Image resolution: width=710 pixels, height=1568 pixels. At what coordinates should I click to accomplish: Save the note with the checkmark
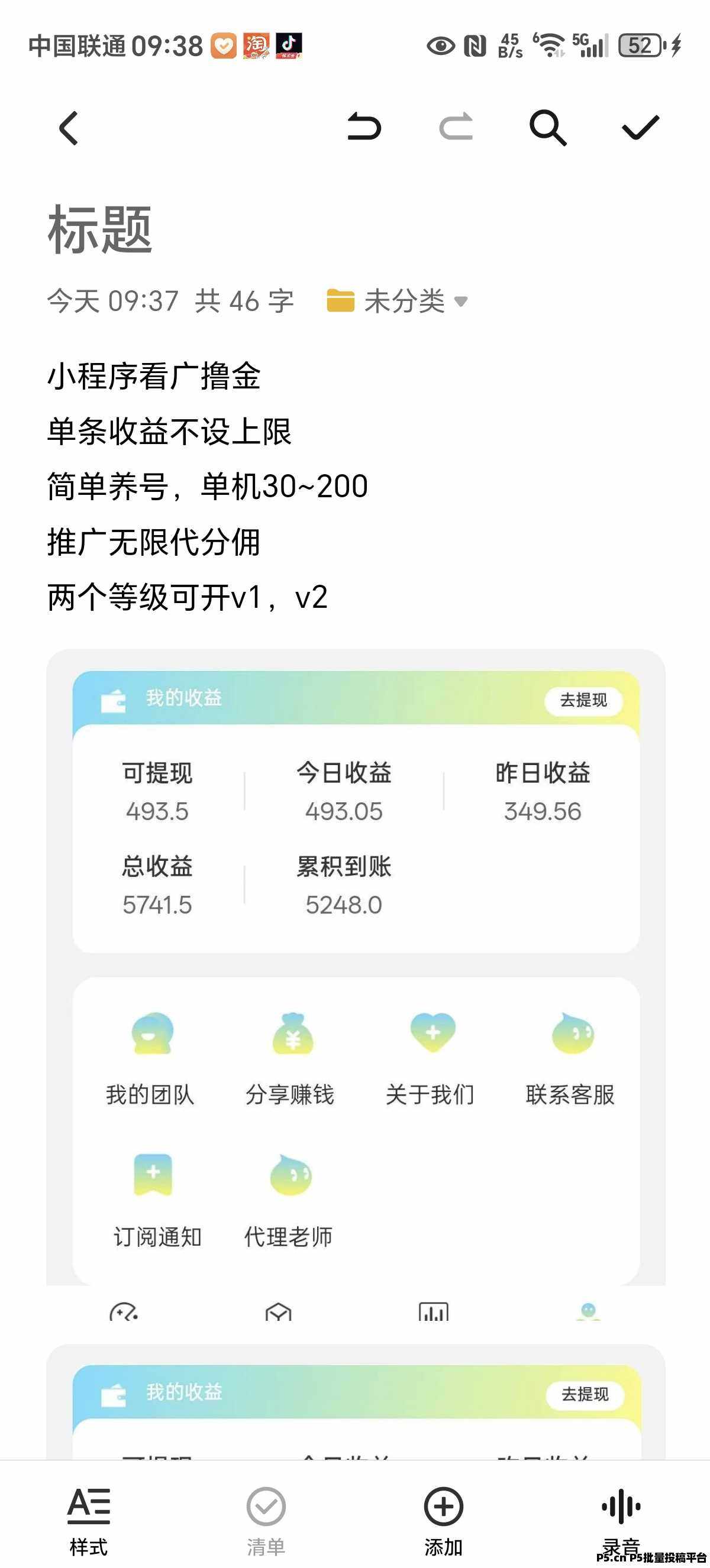point(640,127)
